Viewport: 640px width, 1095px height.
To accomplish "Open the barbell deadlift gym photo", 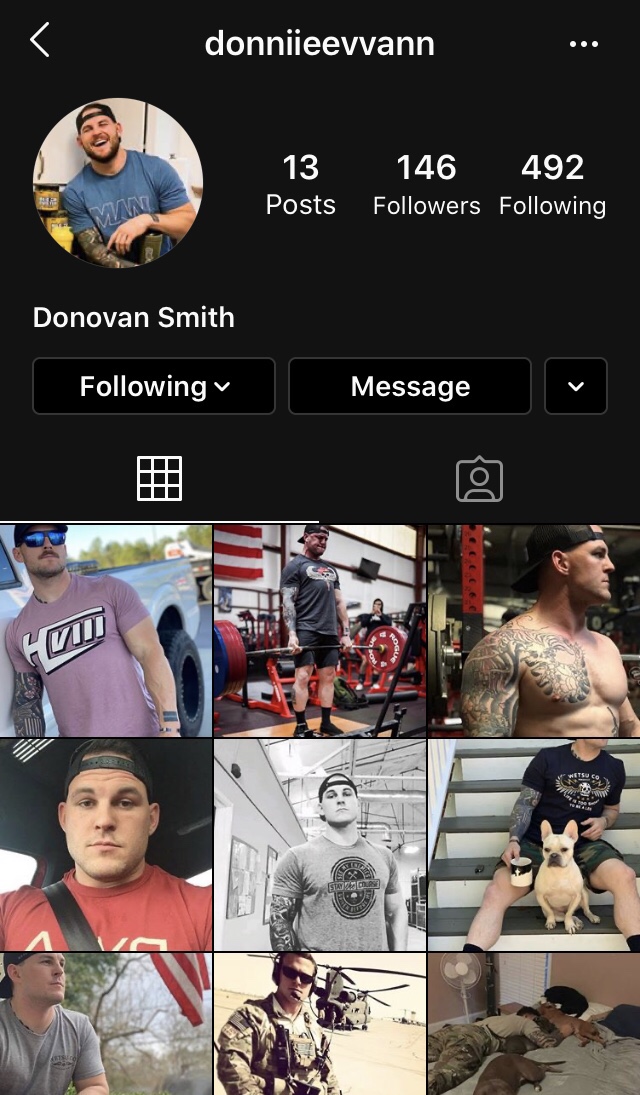I will point(319,630).
